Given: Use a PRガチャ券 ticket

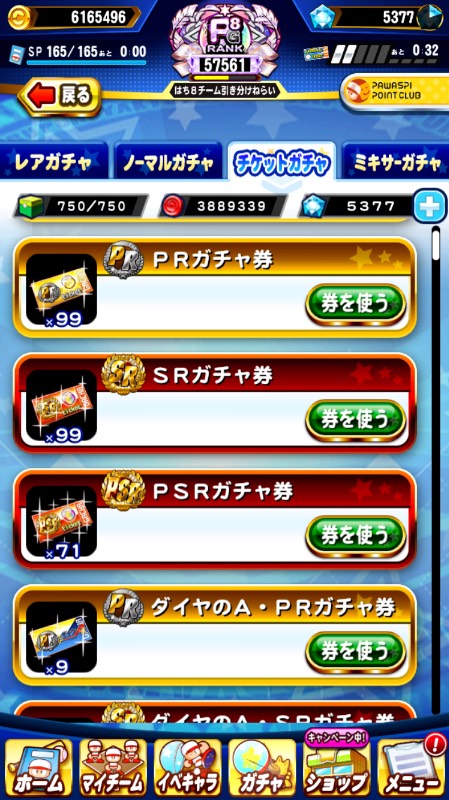Looking at the screenshot, I should [356, 305].
